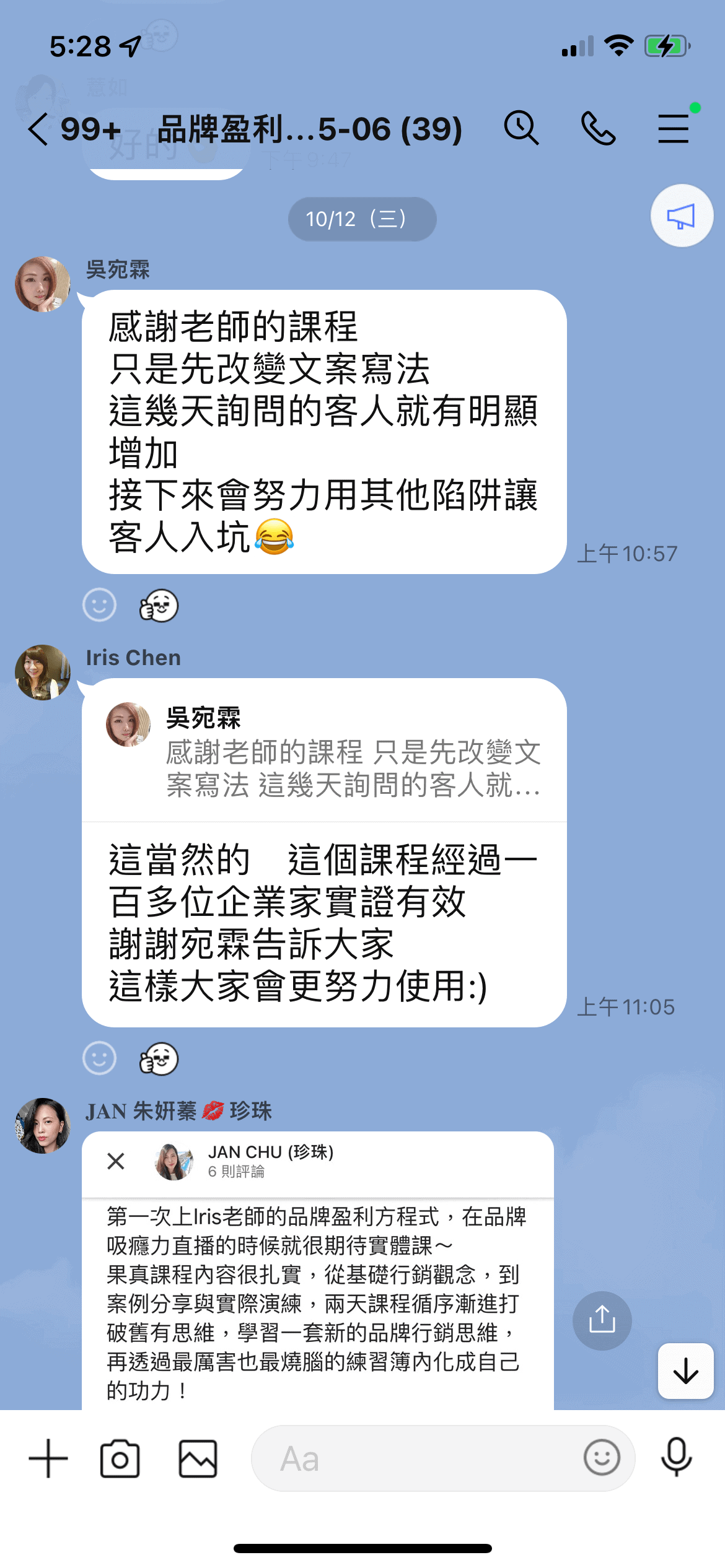
Task: View JAN 朱妍蓁's profile picture
Action: (42, 1126)
